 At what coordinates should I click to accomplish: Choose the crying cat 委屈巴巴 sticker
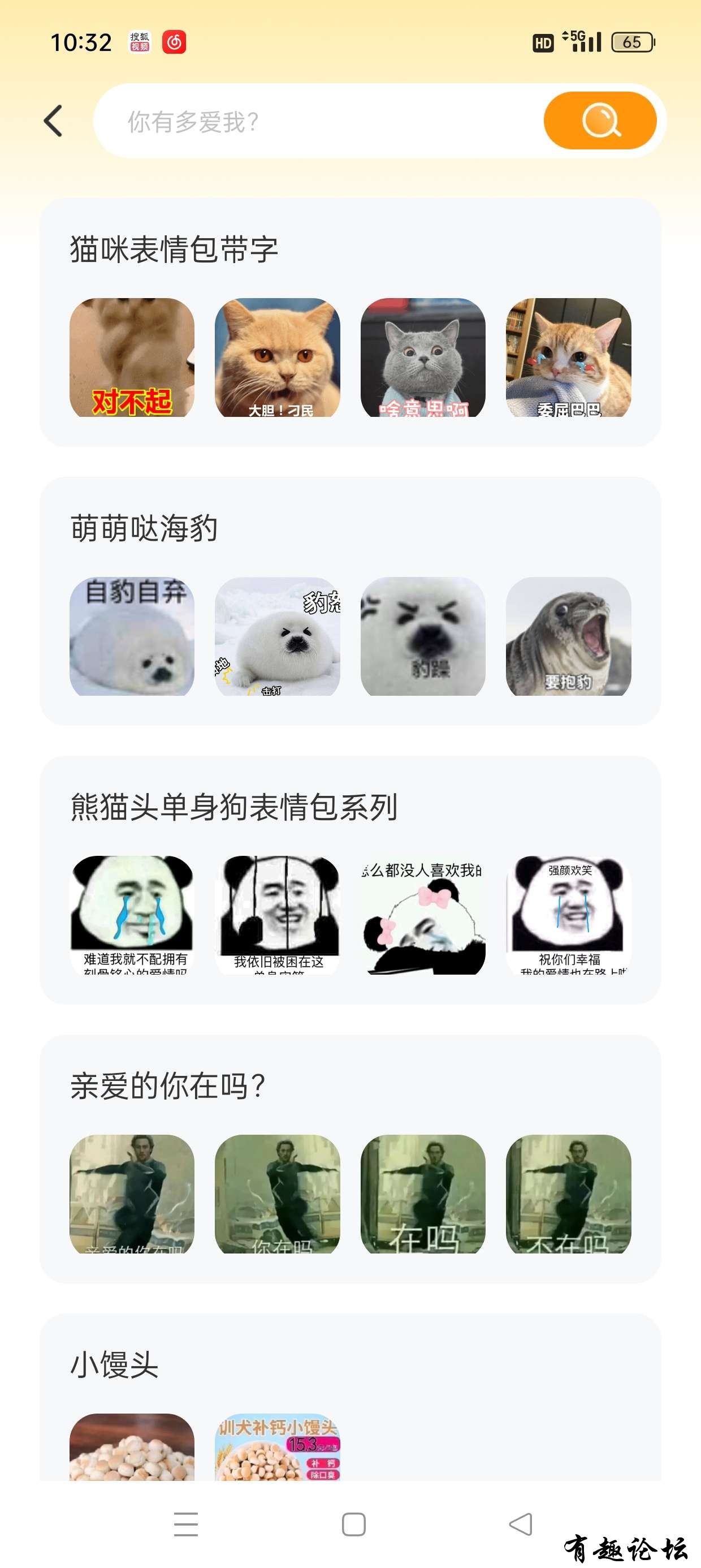click(x=568, y=357)
